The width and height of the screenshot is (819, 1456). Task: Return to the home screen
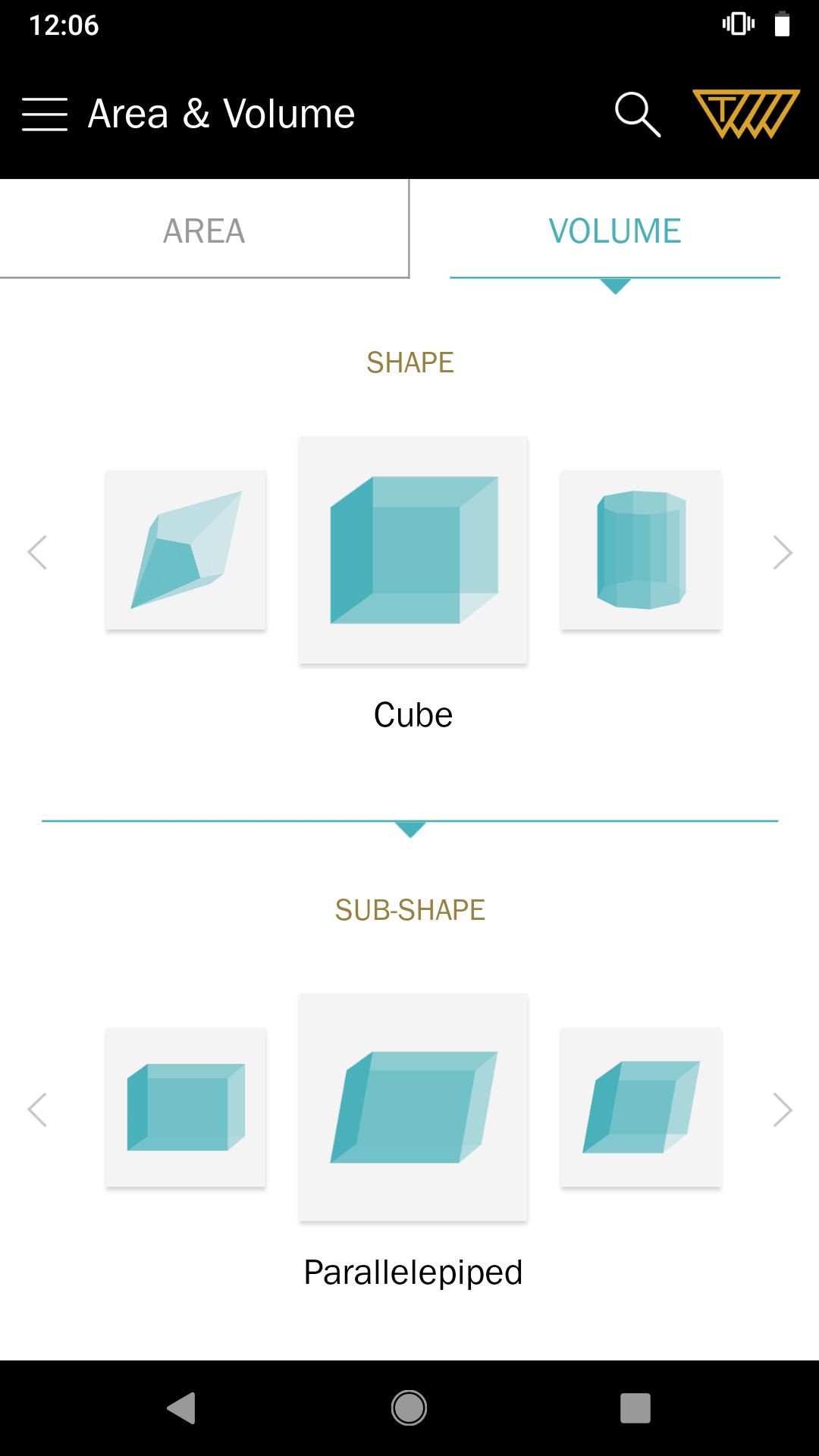point(409,1408)
